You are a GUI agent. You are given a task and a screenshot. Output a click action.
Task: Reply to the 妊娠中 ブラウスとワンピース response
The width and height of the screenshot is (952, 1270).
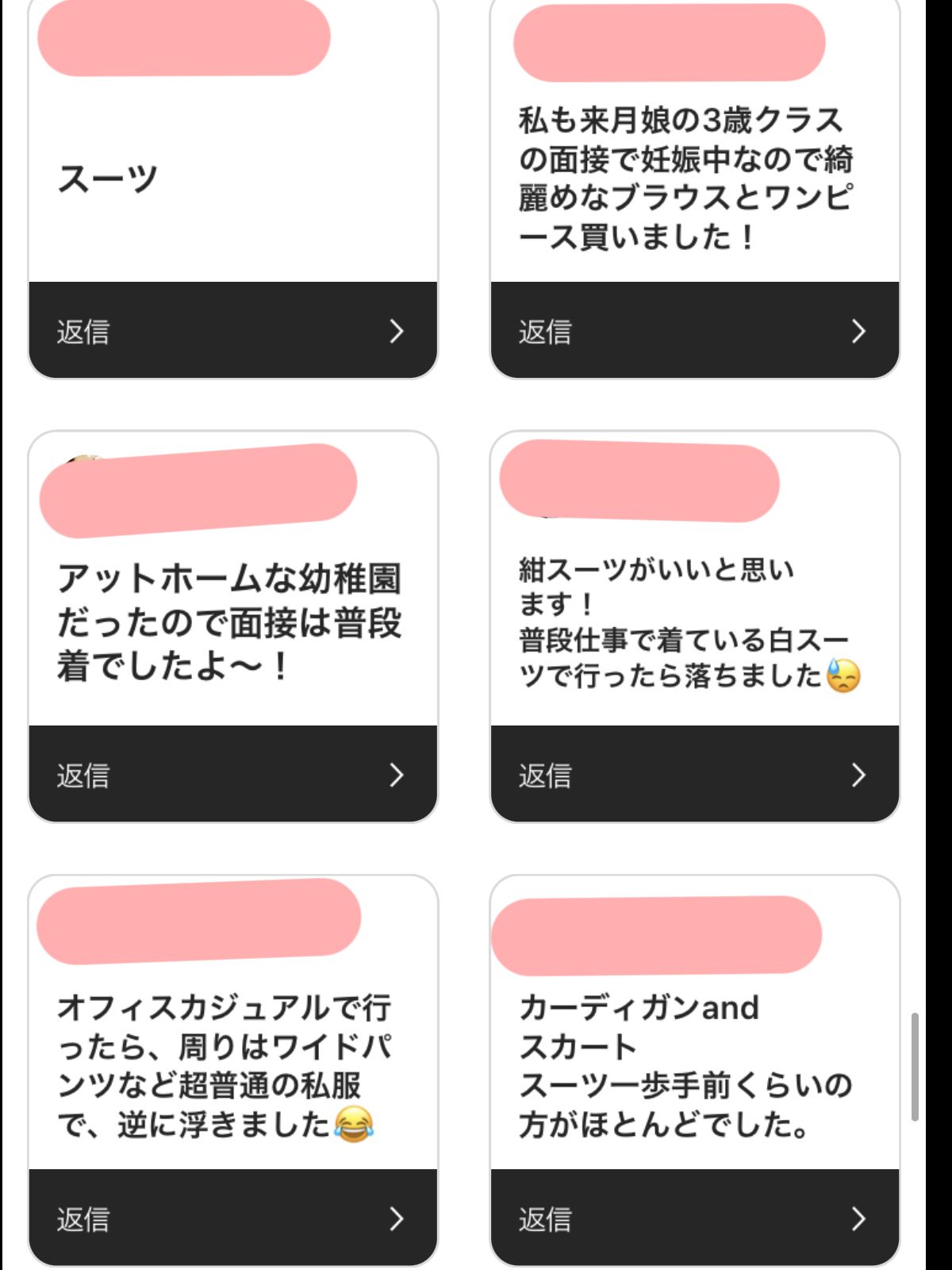[x=694, y=330]
